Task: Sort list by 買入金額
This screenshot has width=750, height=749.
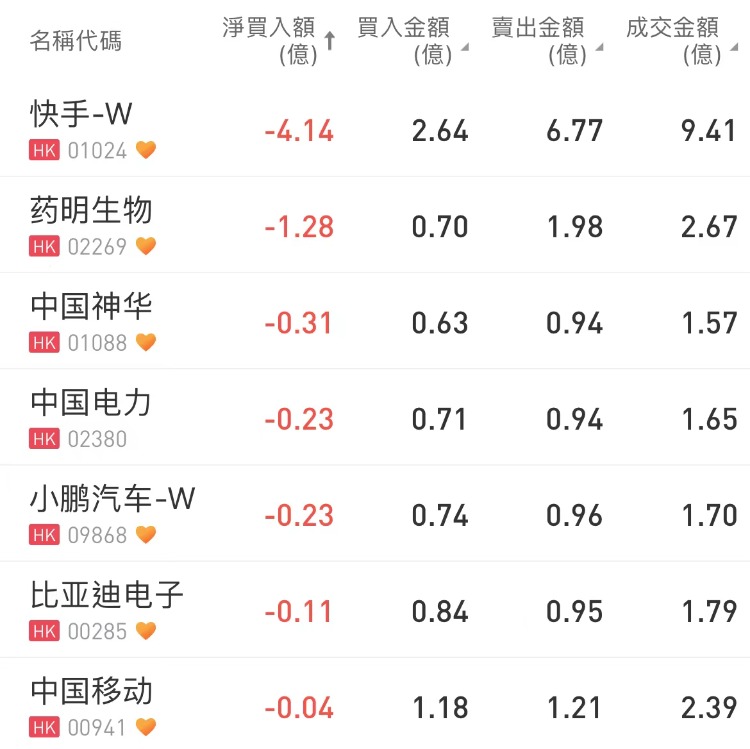Action: pos(410,40)
